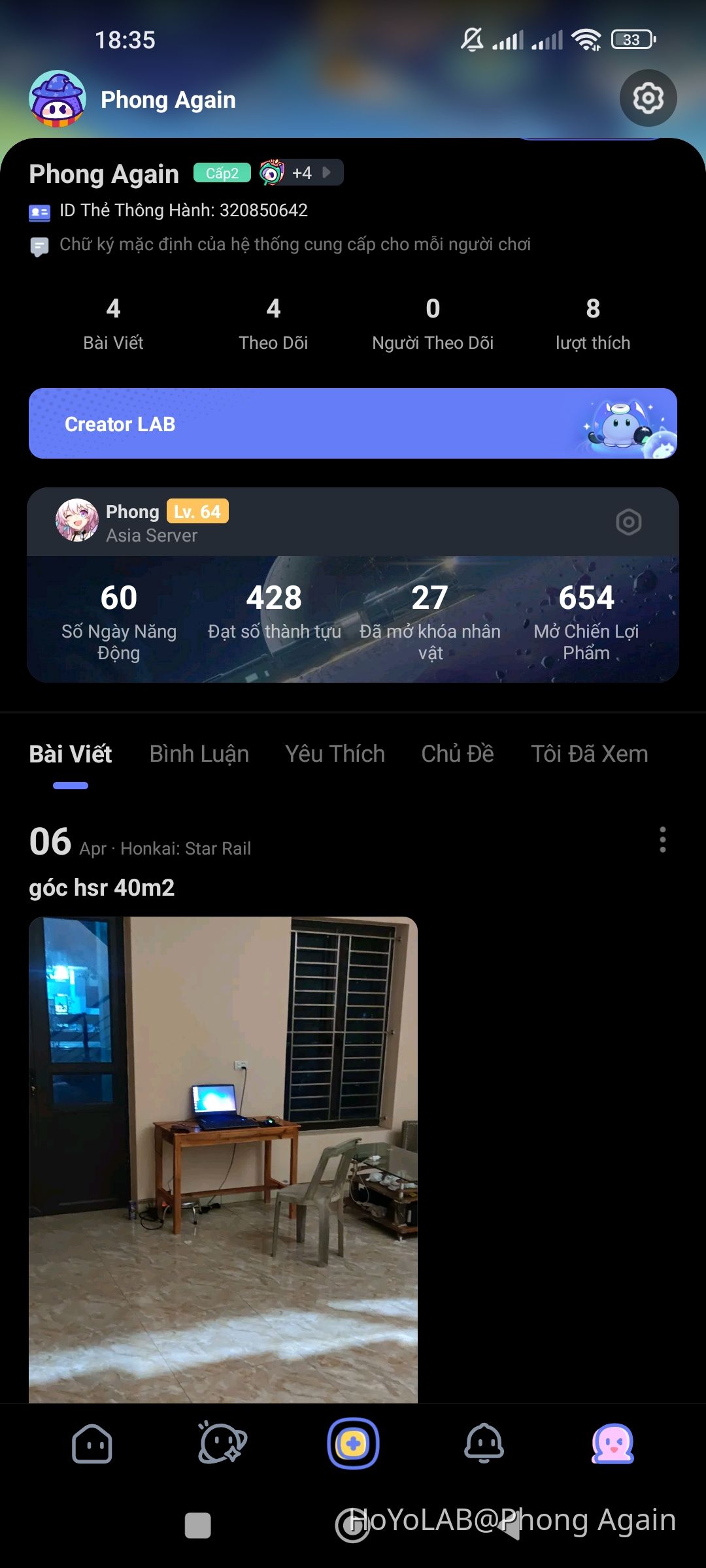Go to the home feed tab
The height and width of the screenshot is (1568, 706).
coord(92,1444)
